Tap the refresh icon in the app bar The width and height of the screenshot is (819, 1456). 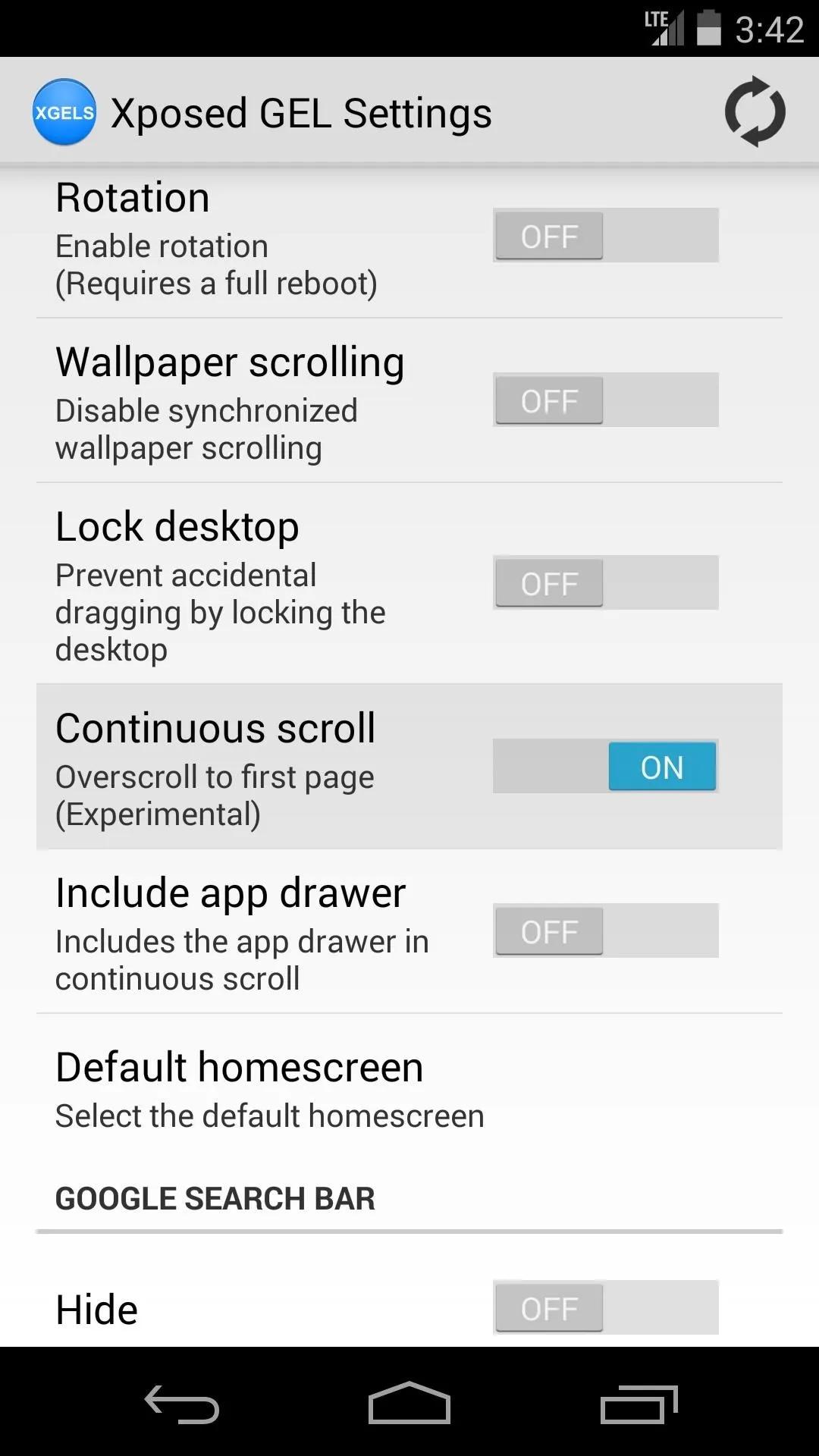[x=755, y=111]
